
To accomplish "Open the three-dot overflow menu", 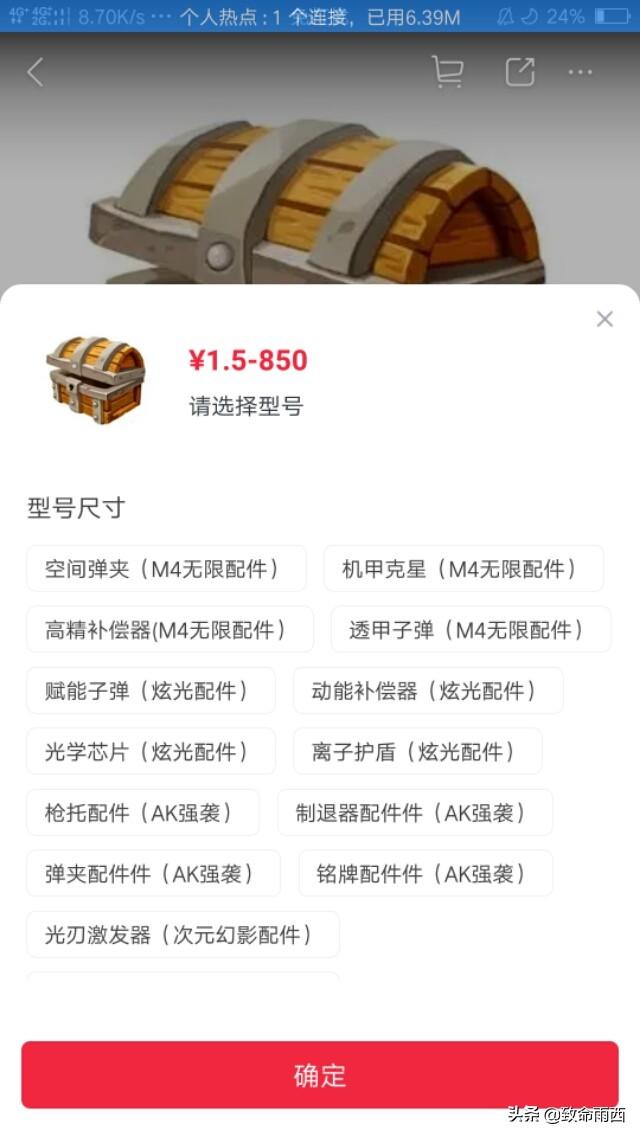I will click(580, 72).
